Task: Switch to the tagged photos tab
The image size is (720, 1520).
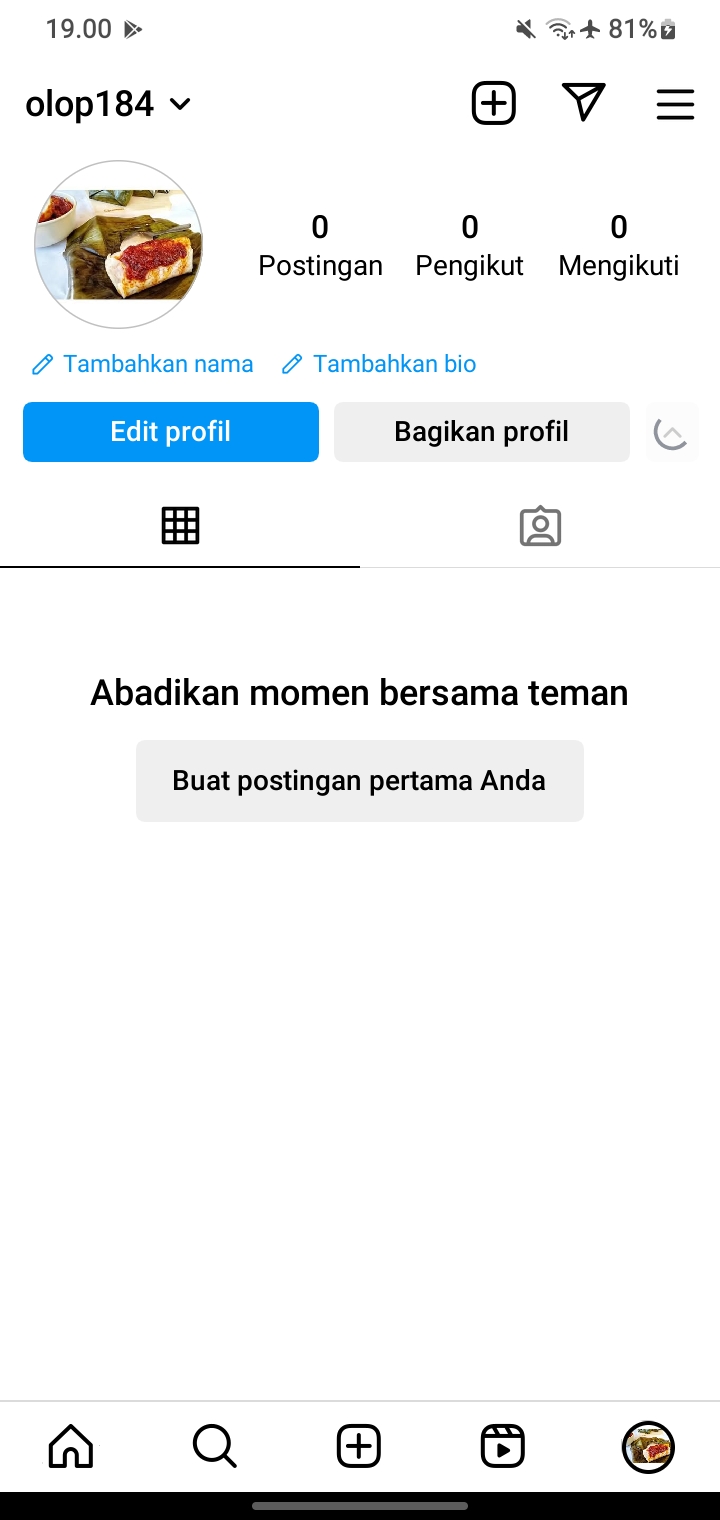Action: (x=540, y=526)
